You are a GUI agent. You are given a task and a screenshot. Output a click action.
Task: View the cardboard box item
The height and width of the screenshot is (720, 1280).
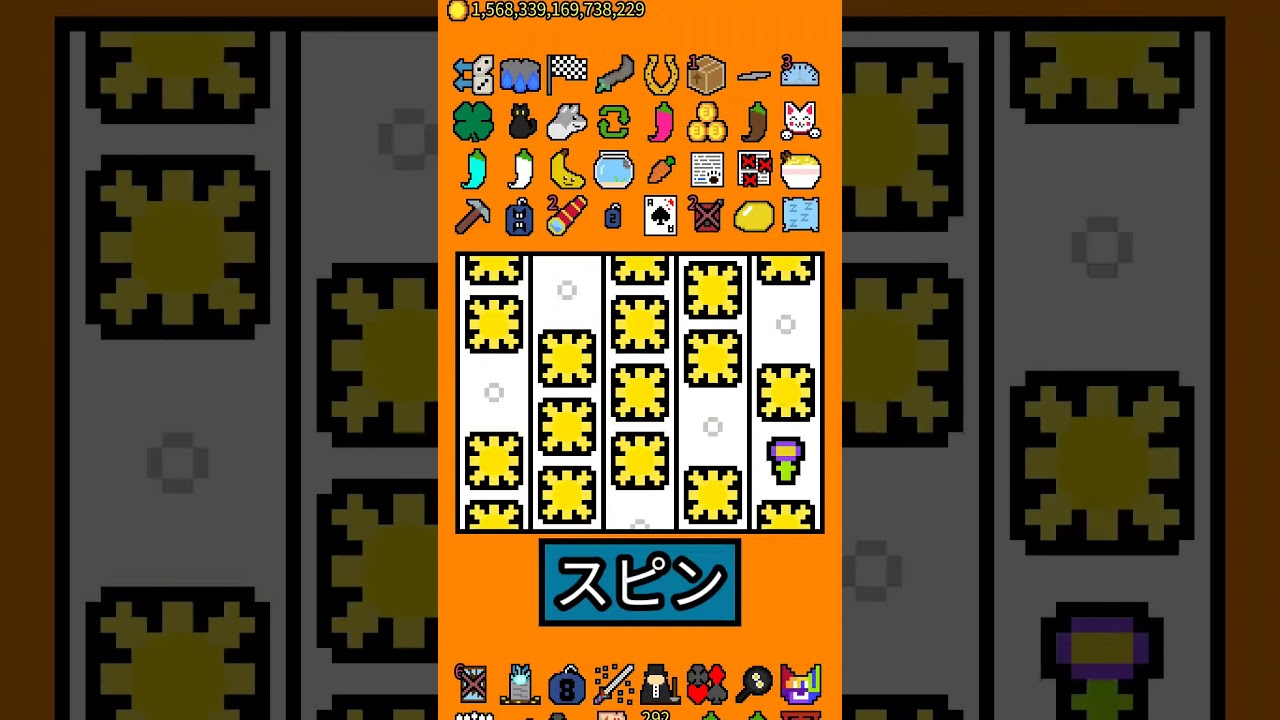(706, 74)
